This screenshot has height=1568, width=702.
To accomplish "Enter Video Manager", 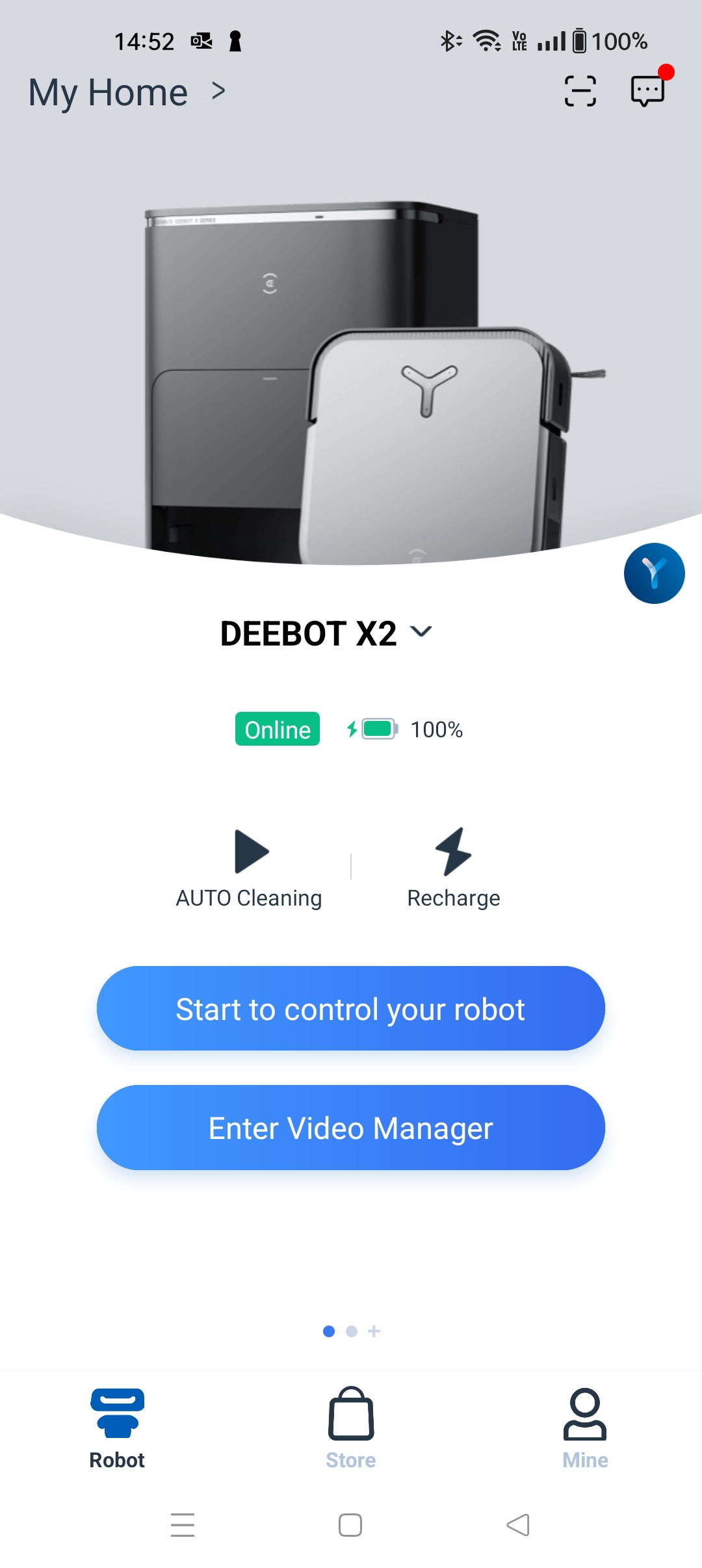I will click(351, 1128).
